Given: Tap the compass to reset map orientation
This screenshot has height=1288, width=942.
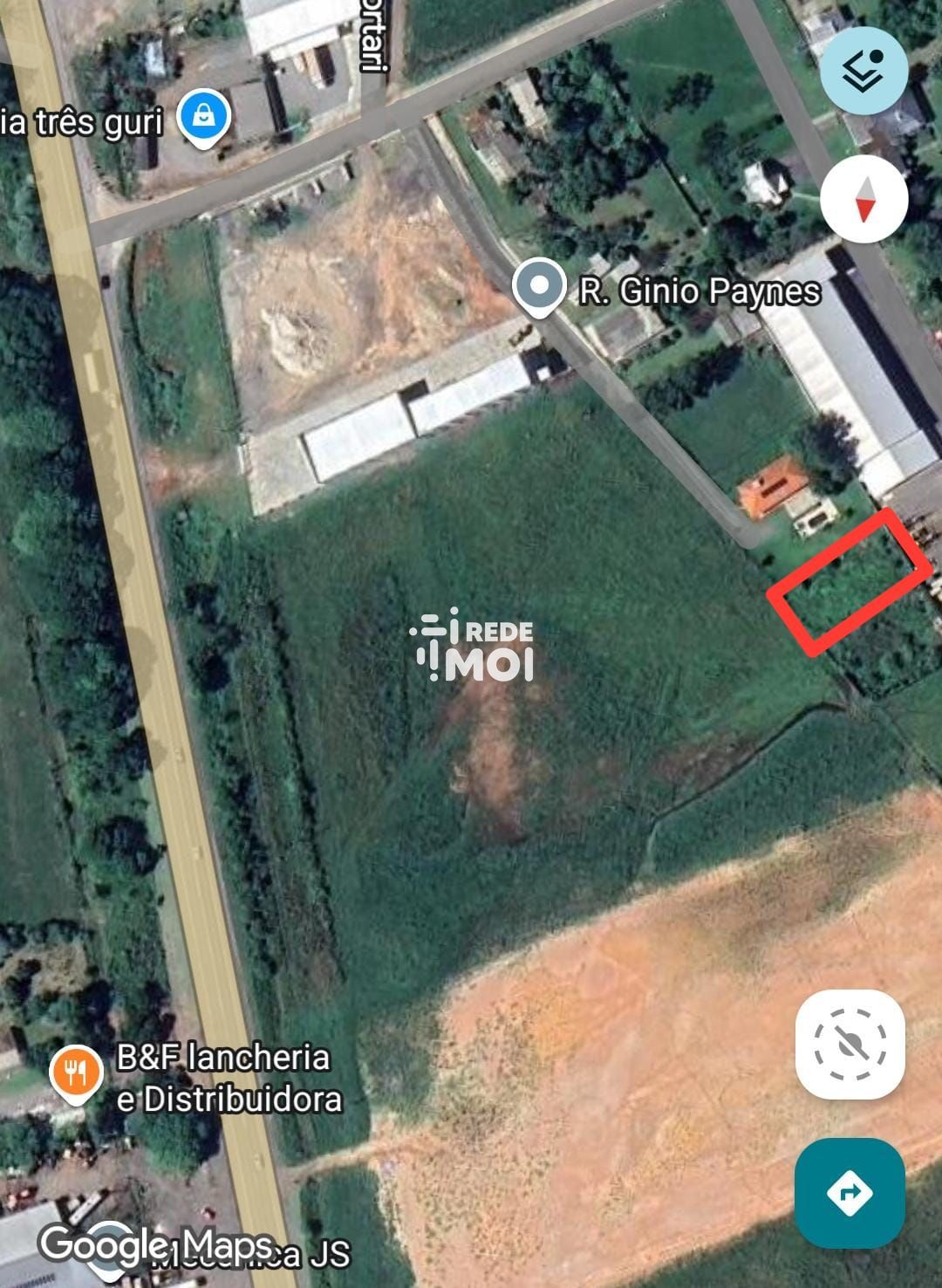Looking at the screenshot, I should click(863, 199).
